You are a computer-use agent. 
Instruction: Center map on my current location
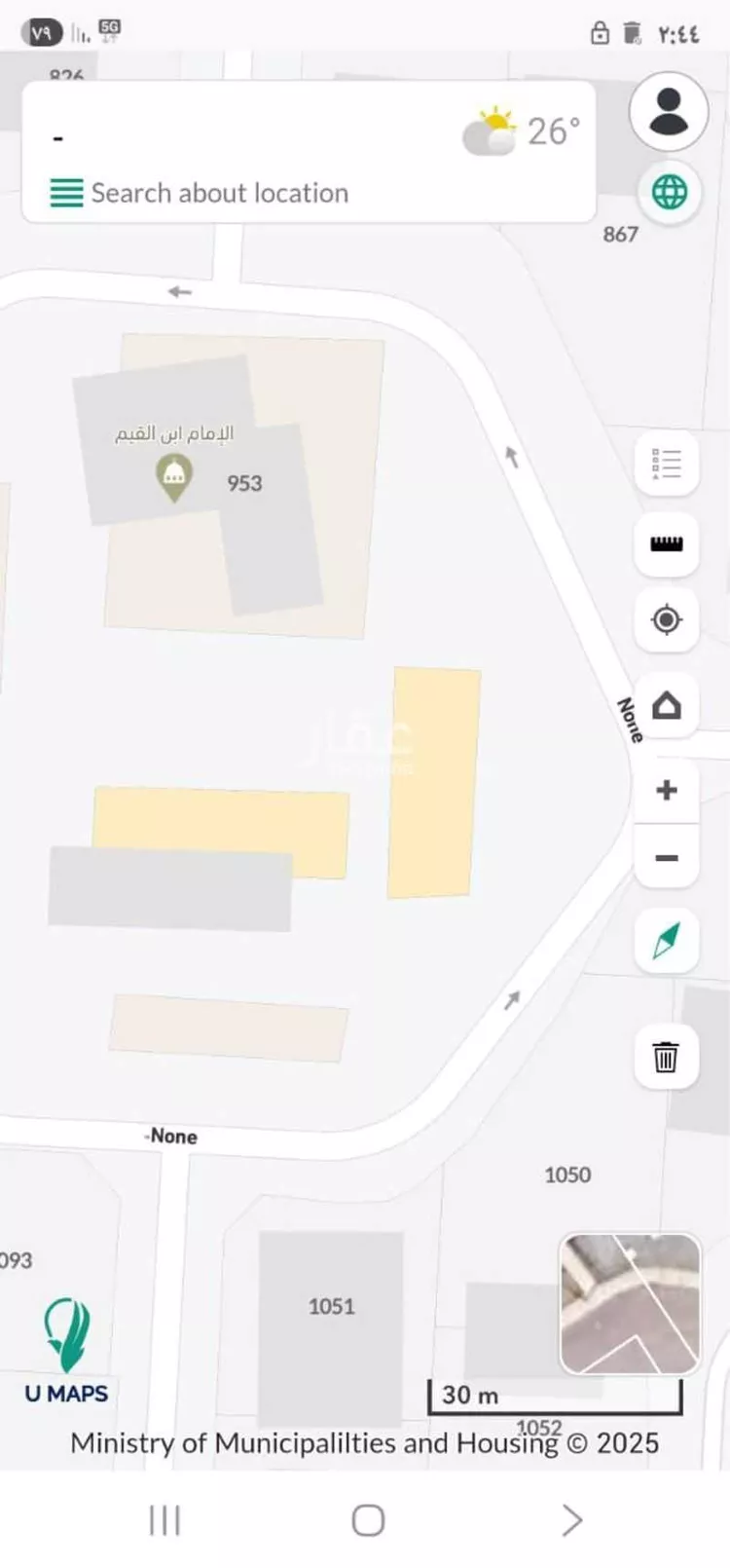pyautogui.click(x=667, y=619)
